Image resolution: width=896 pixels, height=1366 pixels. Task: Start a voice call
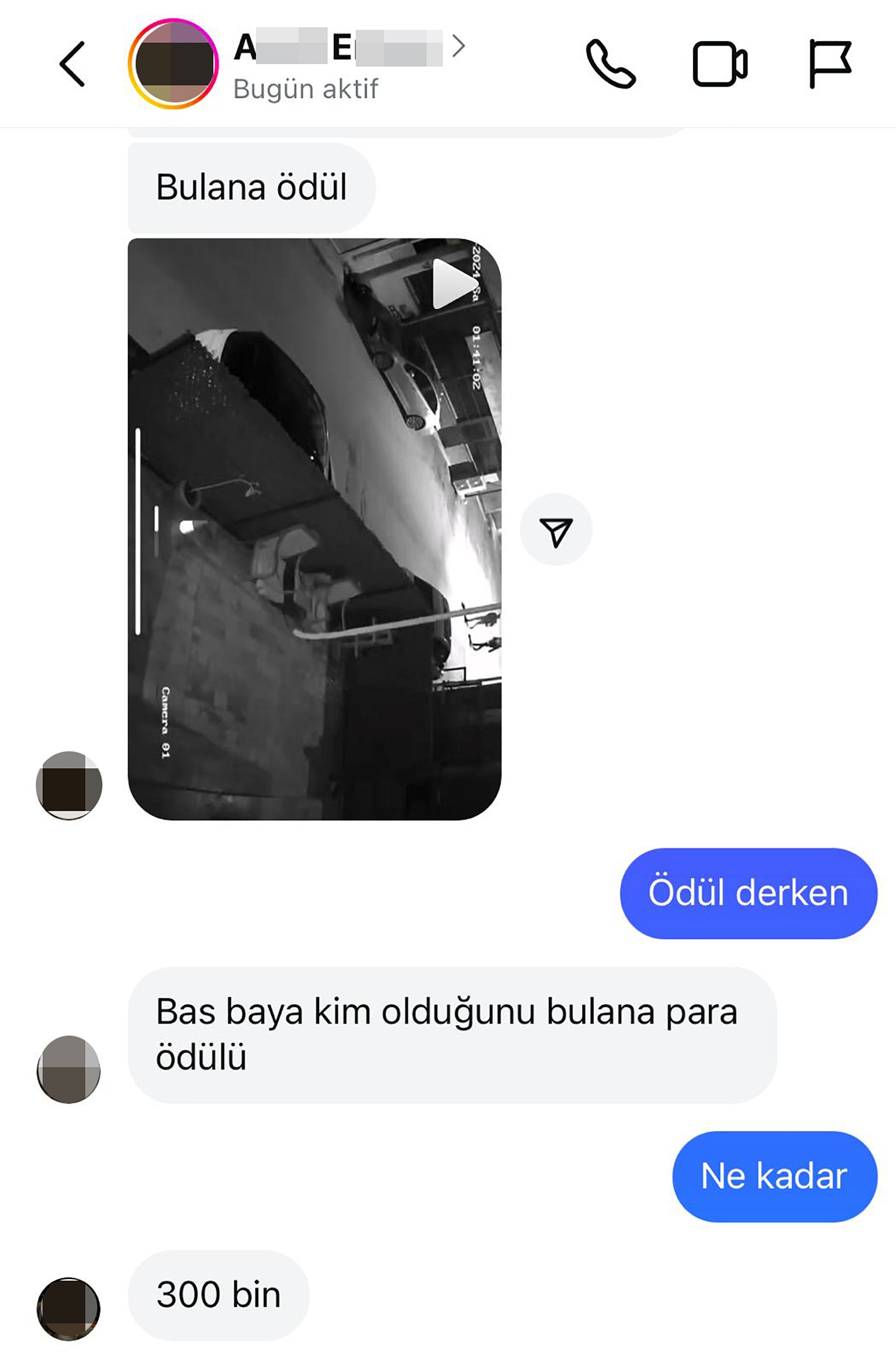pos(610,64)
